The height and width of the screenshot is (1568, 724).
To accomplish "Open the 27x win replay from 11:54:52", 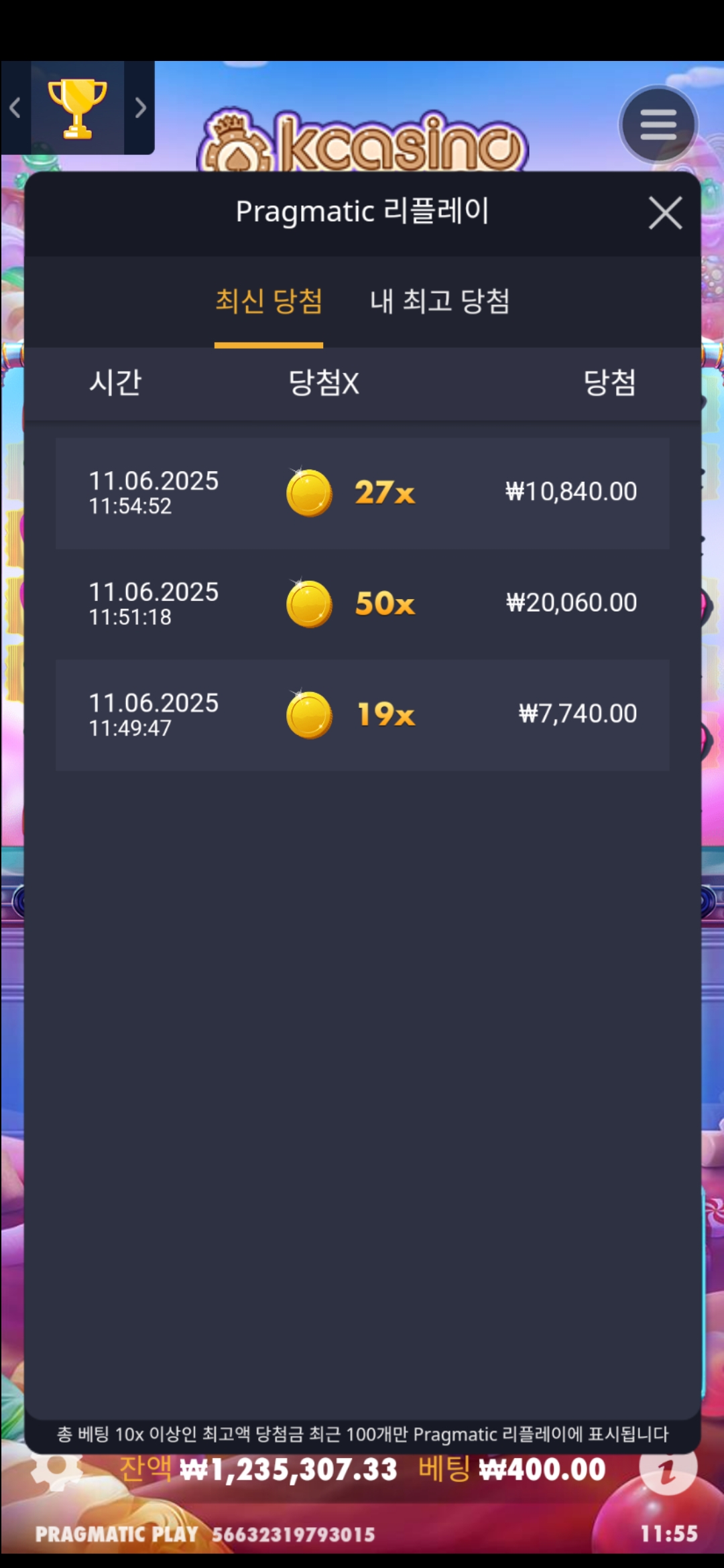I will [362, 493].
